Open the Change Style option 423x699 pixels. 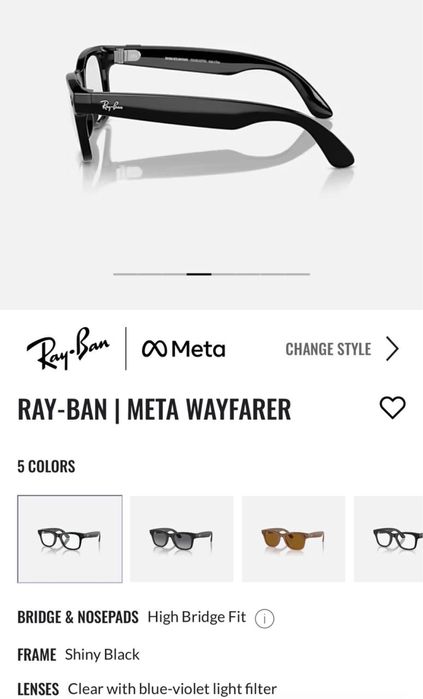[x=342, y=349]
